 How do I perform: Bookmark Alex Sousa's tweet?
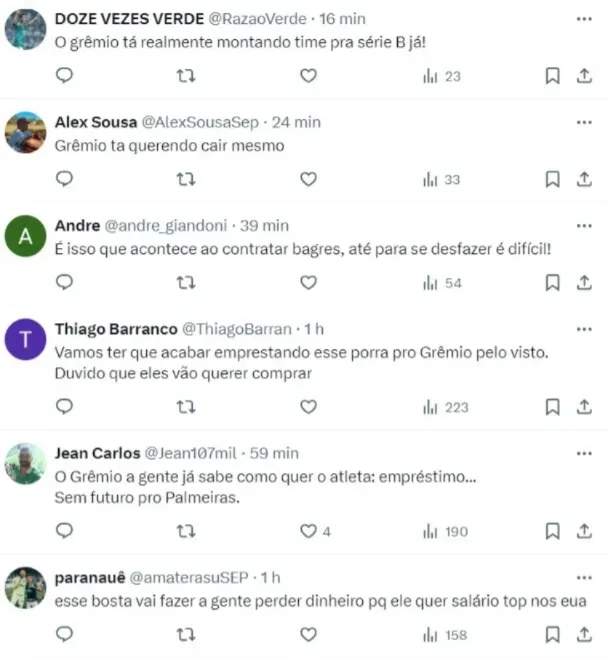coord(552,179)
